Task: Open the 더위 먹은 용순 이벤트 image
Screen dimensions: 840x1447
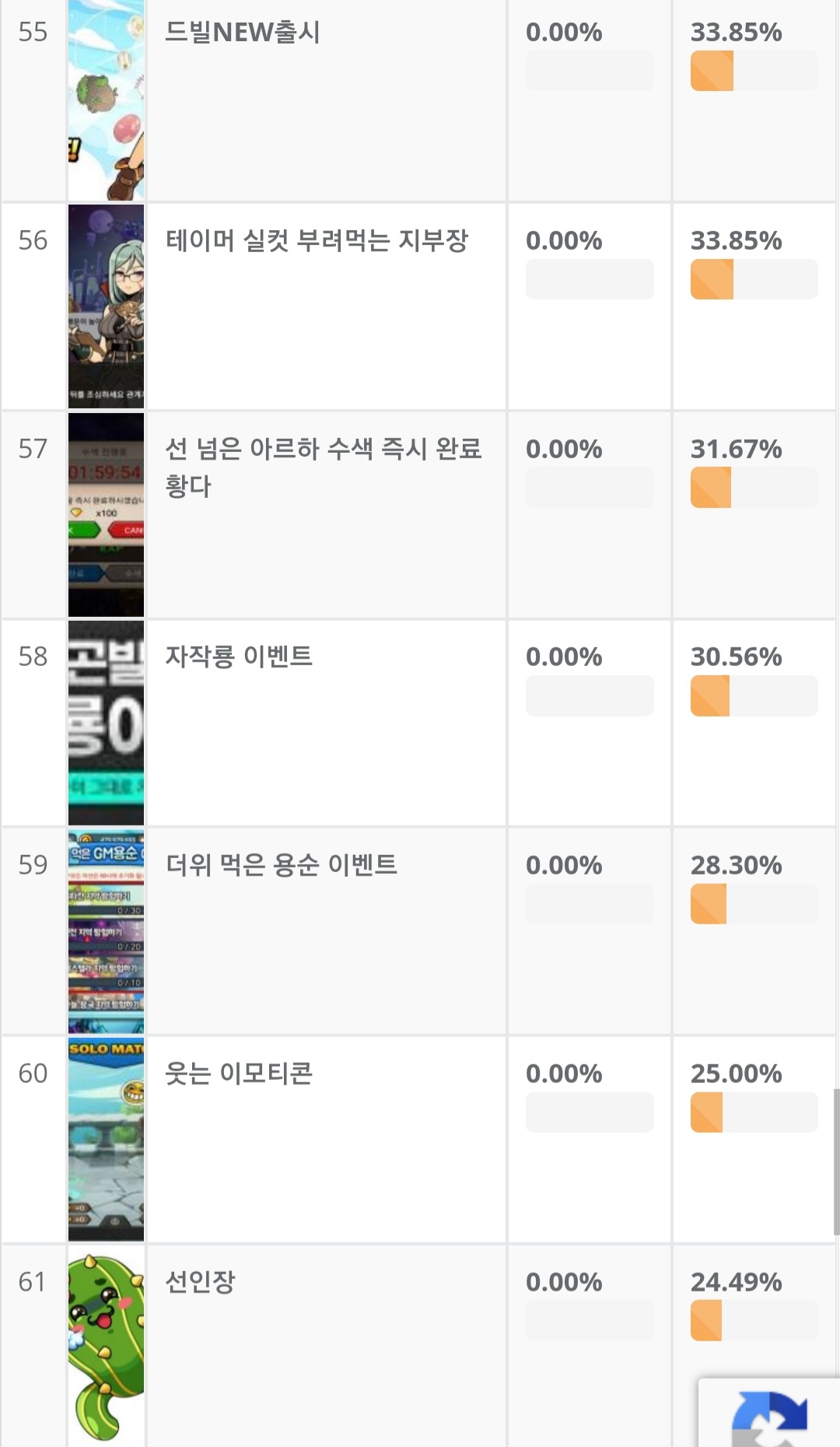Action: pyautogui.click(x=106, y=931)
